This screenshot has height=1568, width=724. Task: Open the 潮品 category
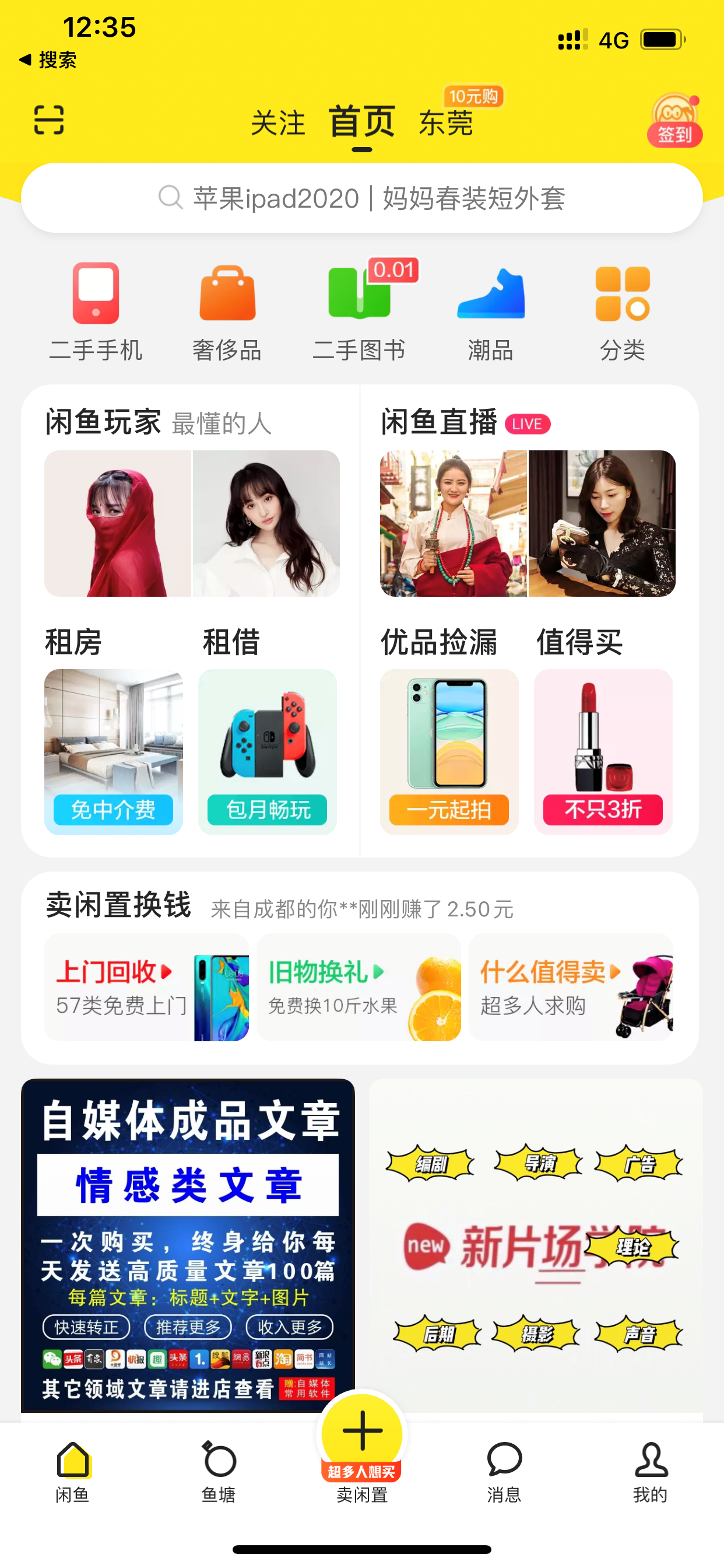[x=490, y=311]
